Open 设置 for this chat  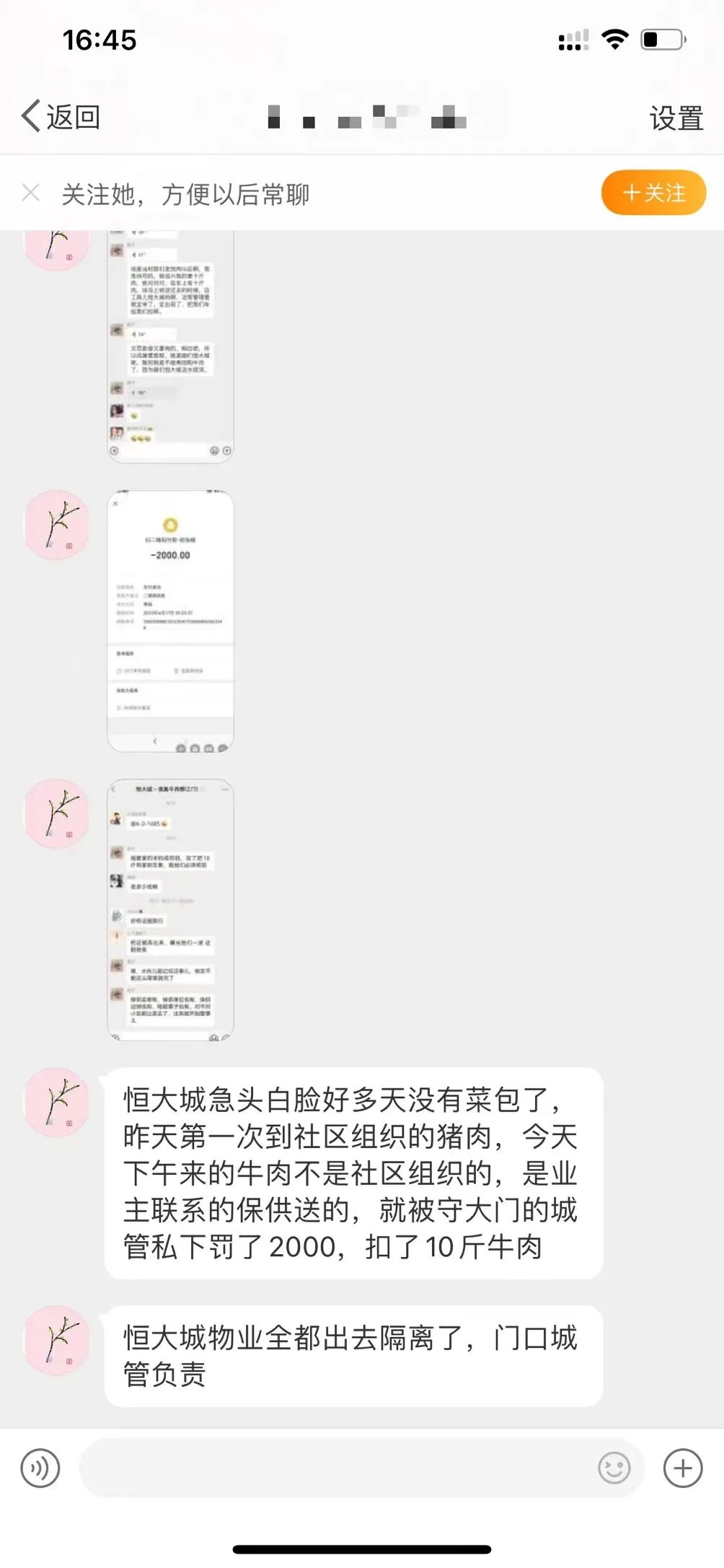coord(676,118)
